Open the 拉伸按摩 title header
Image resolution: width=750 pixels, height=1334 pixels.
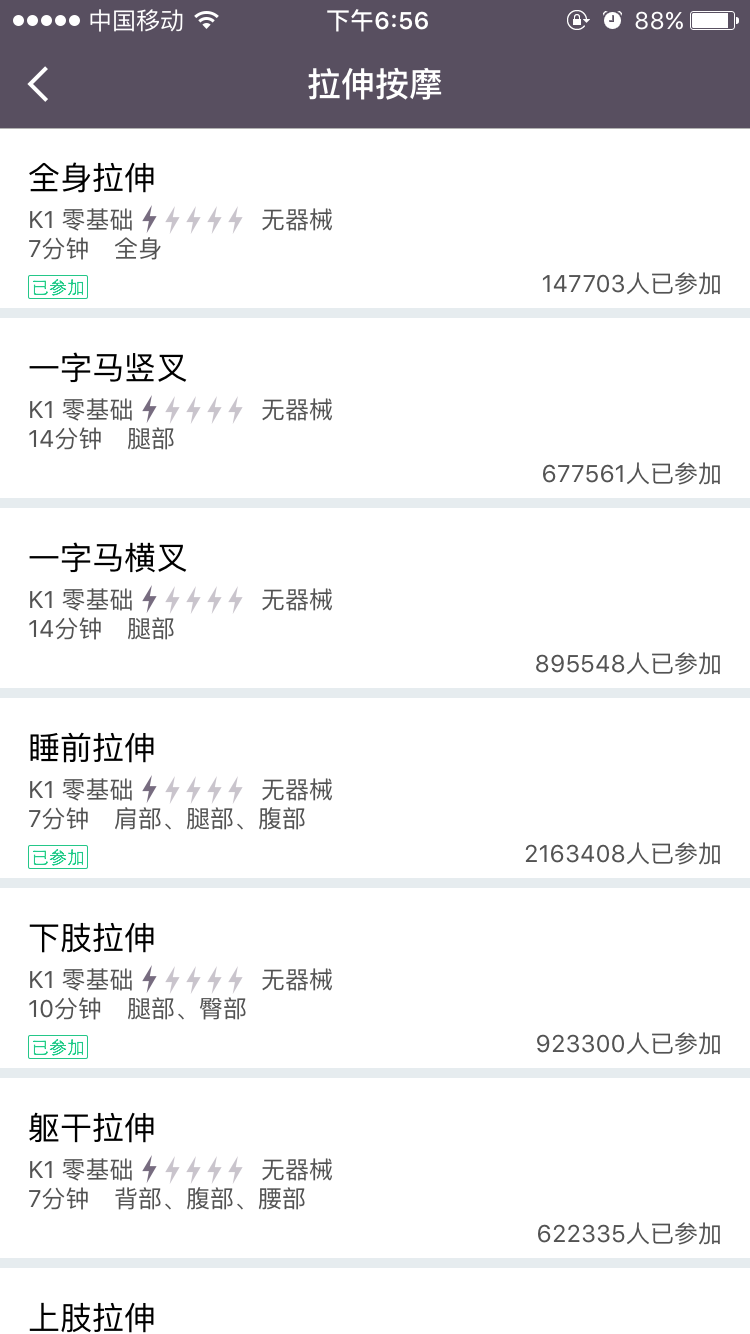coord(374,84)
